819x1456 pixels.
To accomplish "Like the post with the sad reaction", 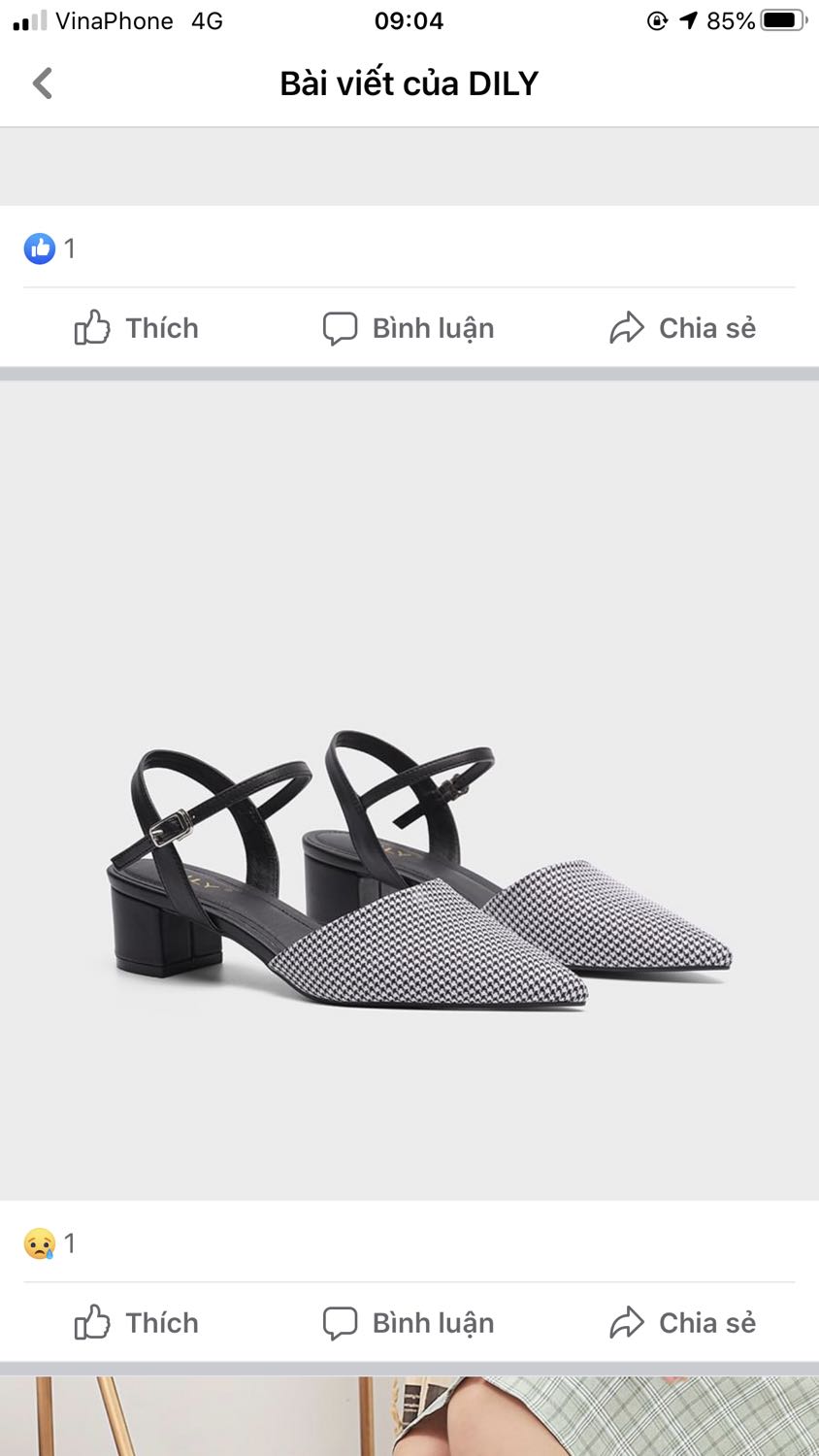I will (137, 1322).
